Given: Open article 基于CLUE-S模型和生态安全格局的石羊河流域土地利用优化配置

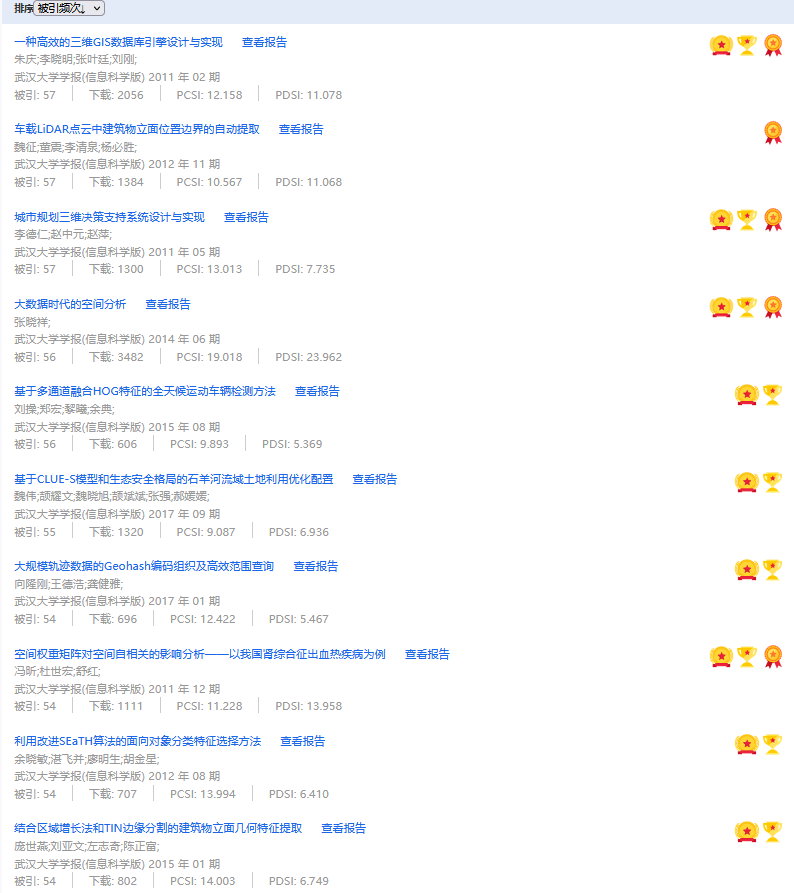Looking at the screenshot, I should coord(174,479).
